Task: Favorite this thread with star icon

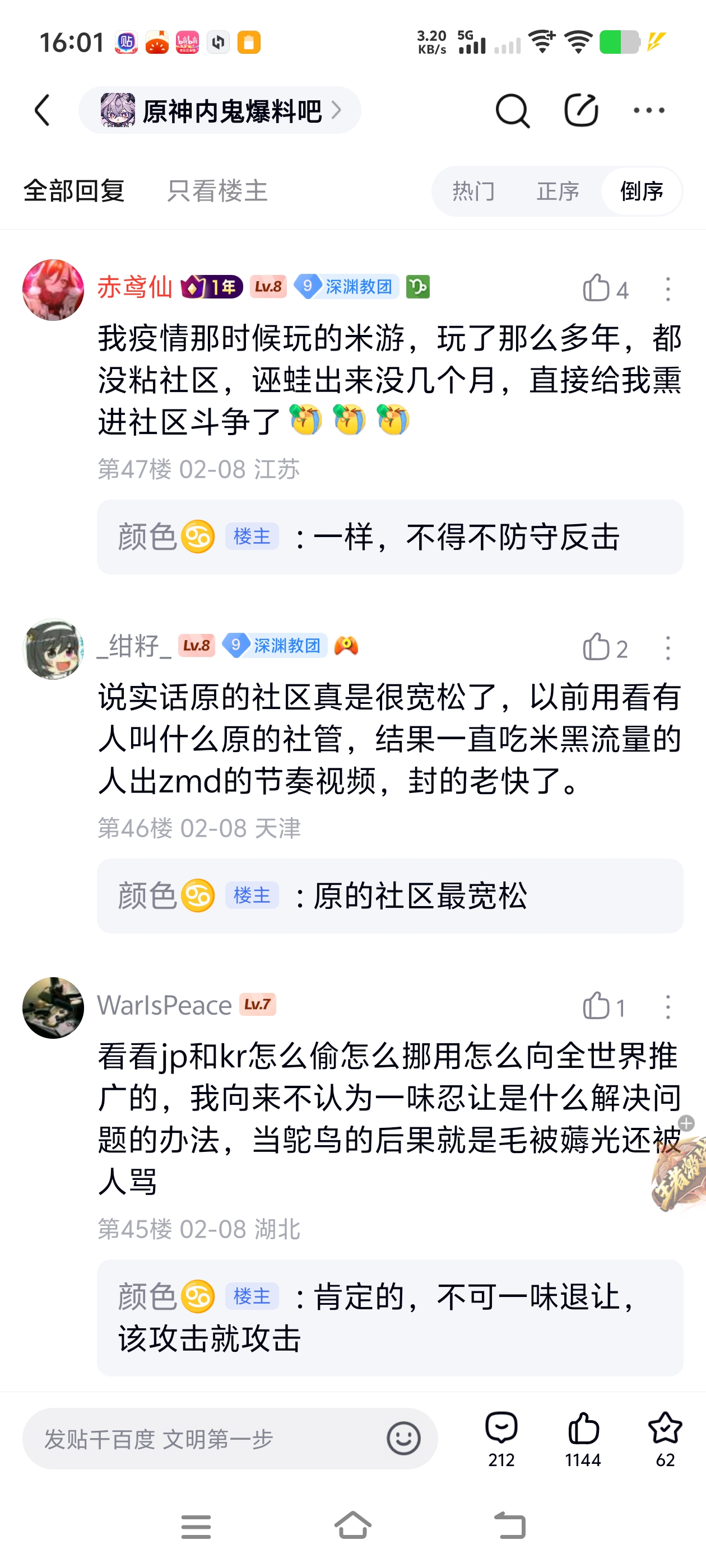Action: click(665, 1439)
